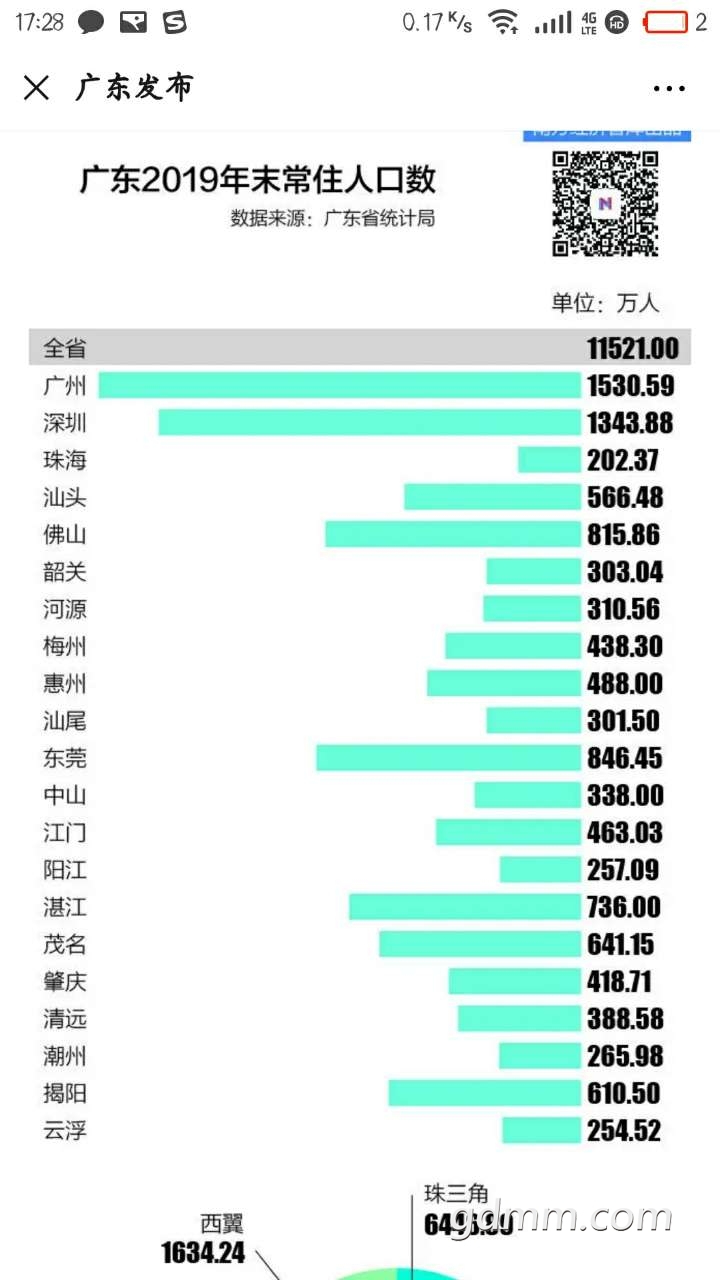Open the three-dot overflow menu
The height and width of the screenshot is (1280, 720).
(669, 89)
